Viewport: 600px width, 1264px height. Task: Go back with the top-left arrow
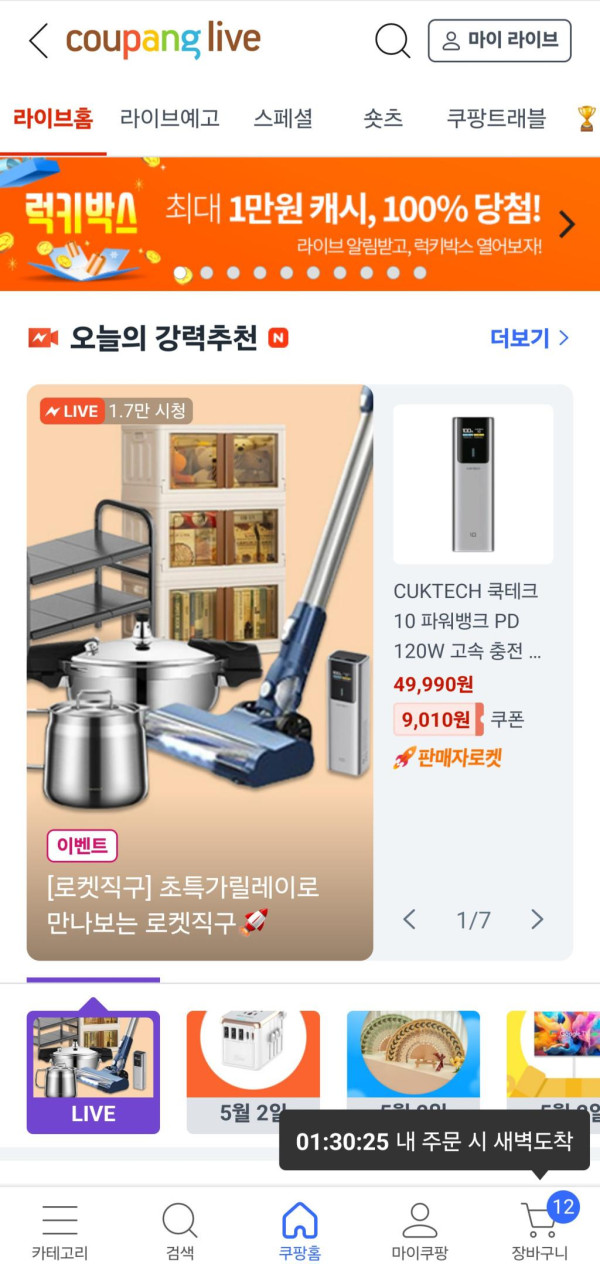point(38,41)
